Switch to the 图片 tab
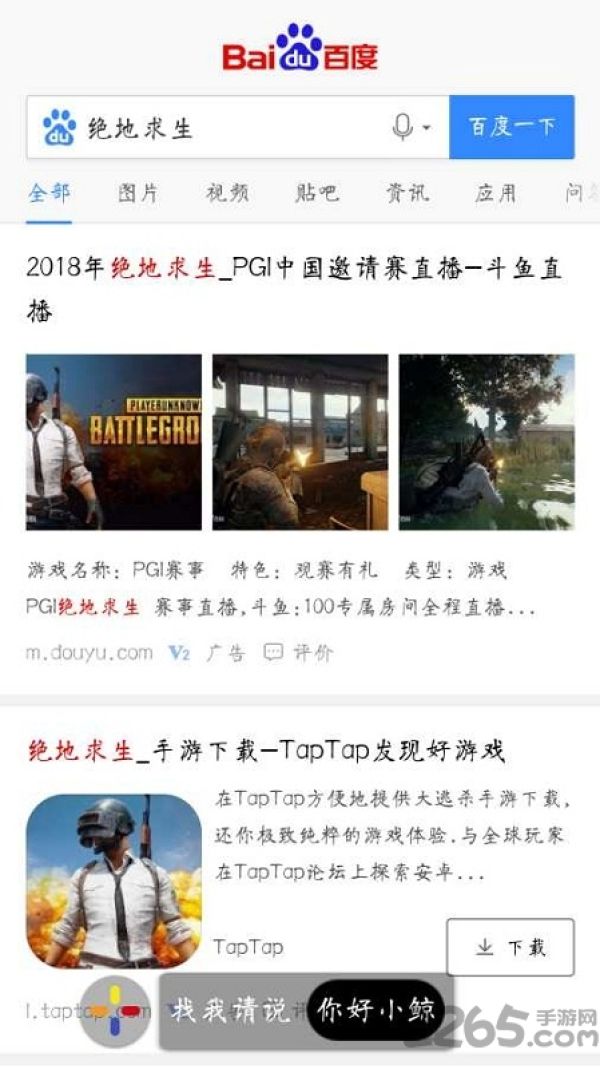The width and height of the screenshot is (600, 1069). [x=138, y=194]
